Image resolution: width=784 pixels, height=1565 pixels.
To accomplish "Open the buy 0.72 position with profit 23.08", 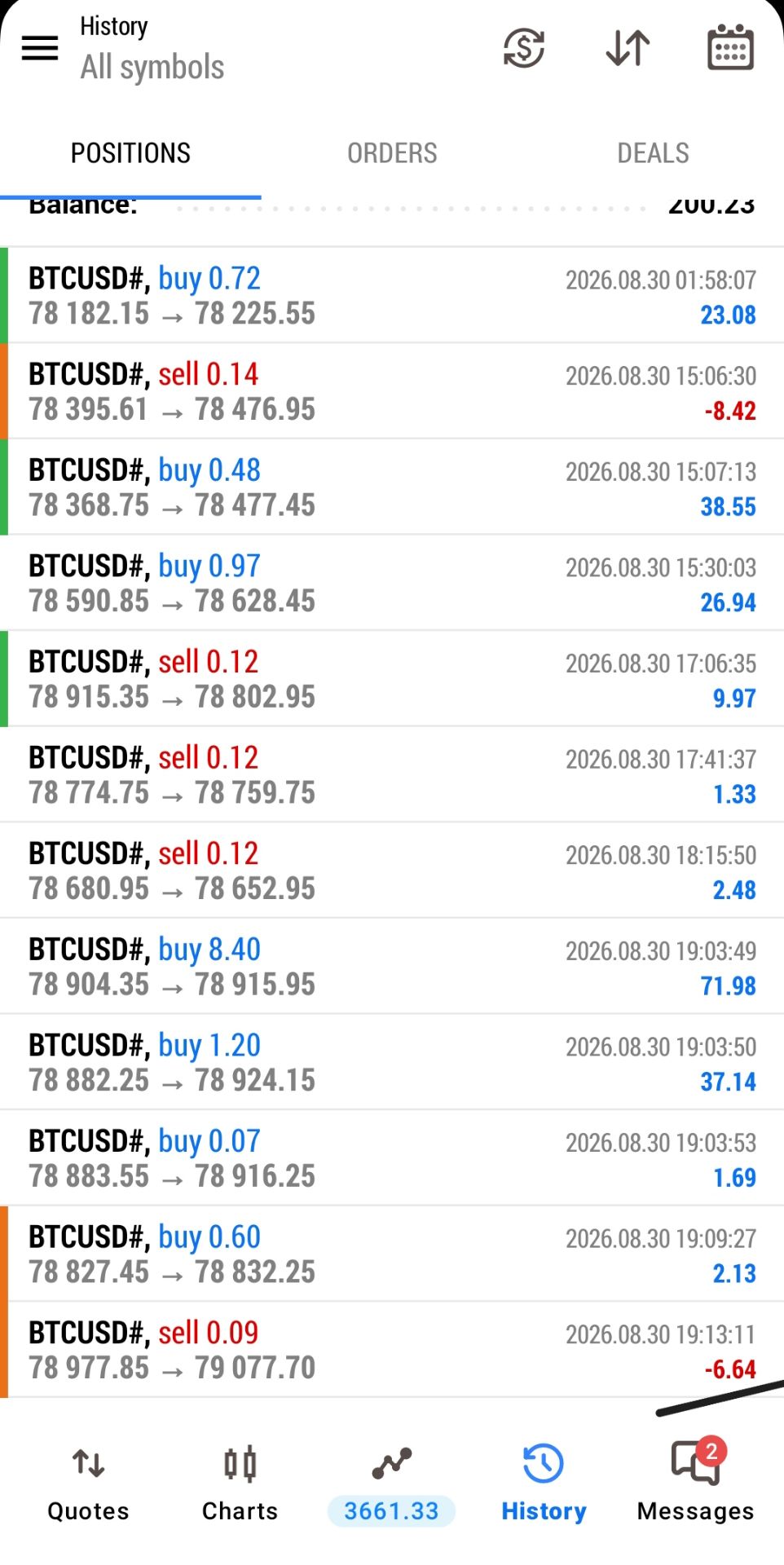I will pyautogui.click(x=392, y=295).
